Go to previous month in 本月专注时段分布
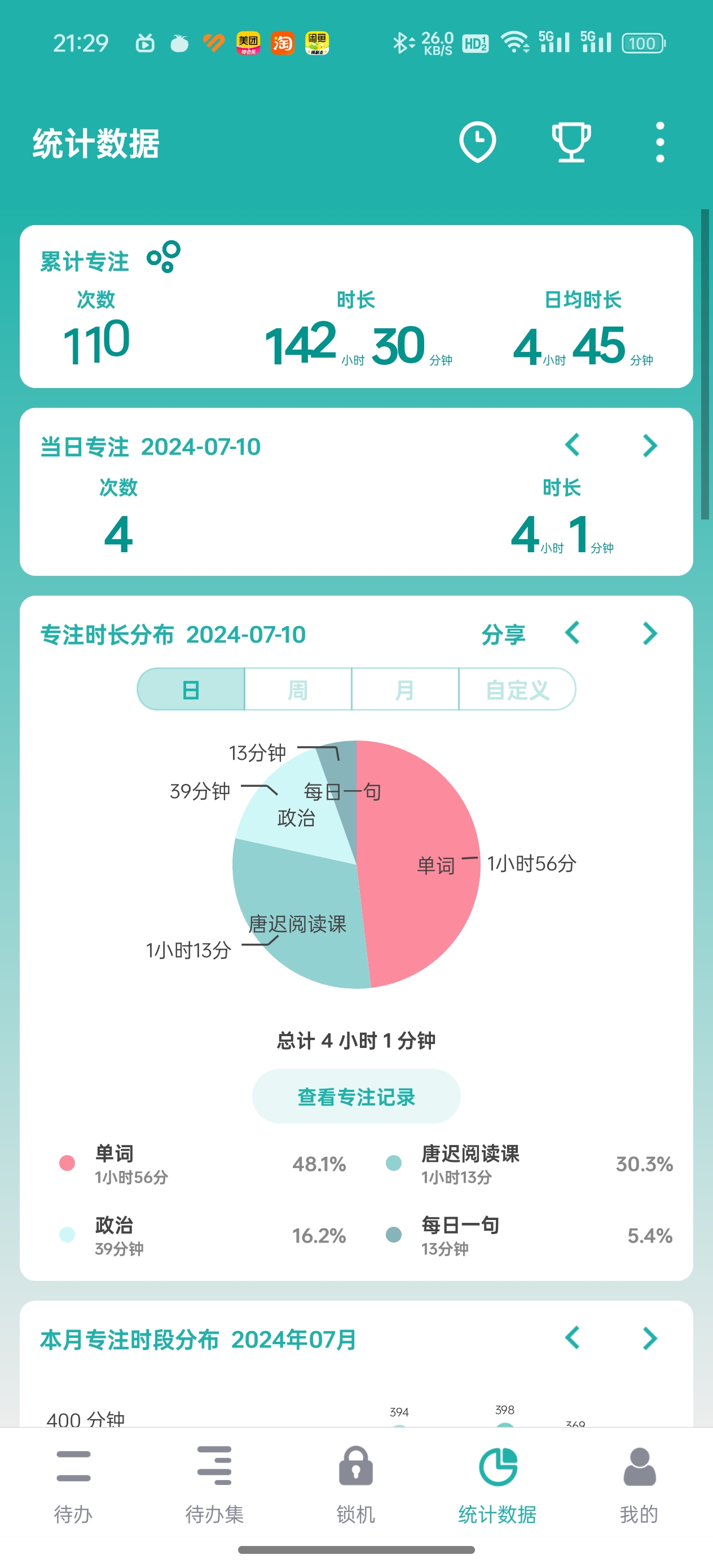The image size is (713, 1568). point(573,1338)
